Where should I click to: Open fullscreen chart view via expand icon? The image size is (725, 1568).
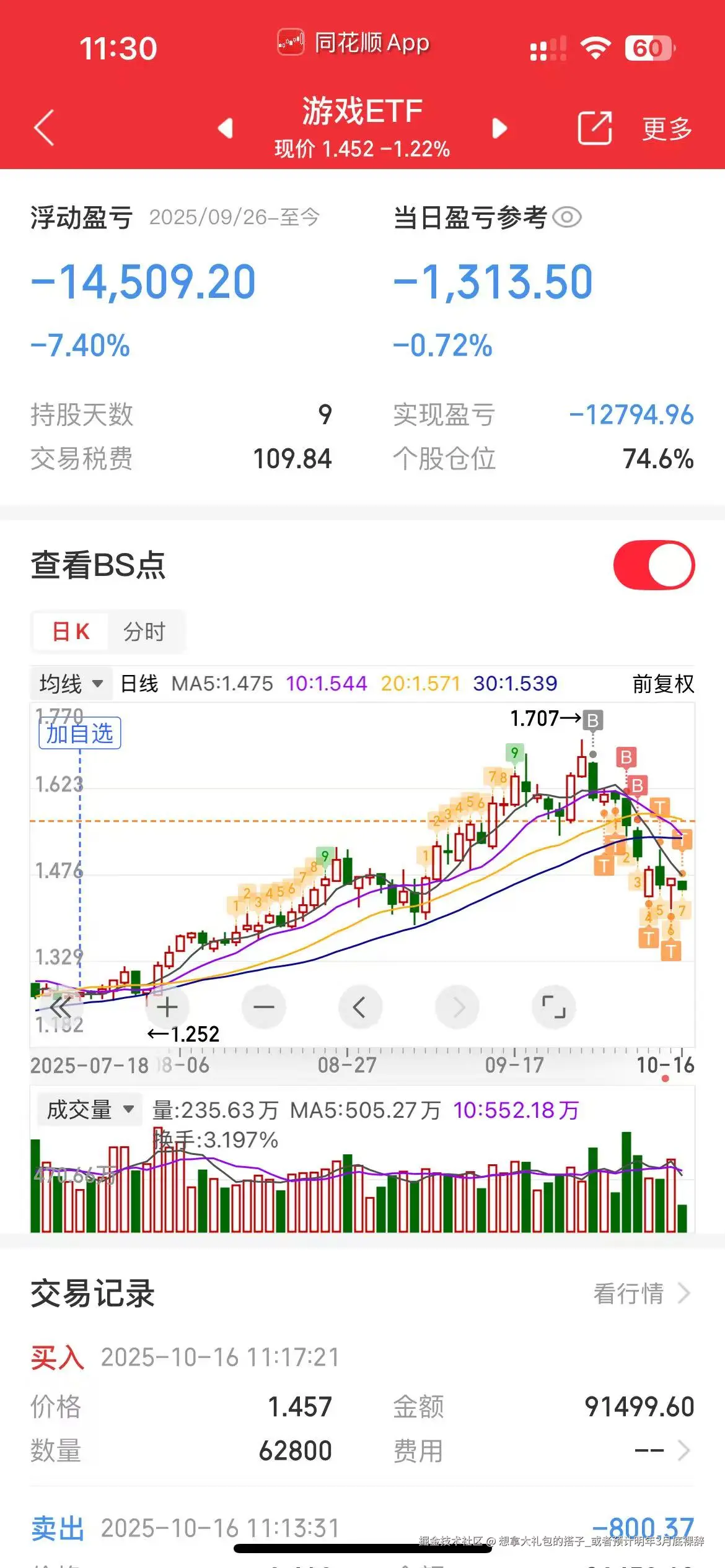555,1007
